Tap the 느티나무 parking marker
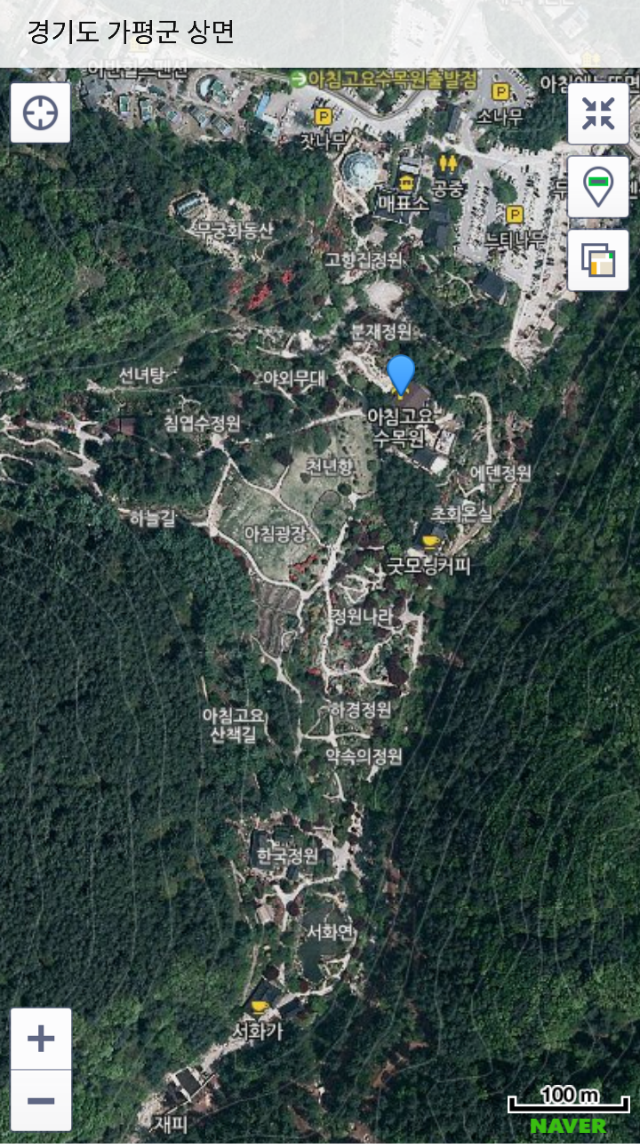 tap(514, 215)
